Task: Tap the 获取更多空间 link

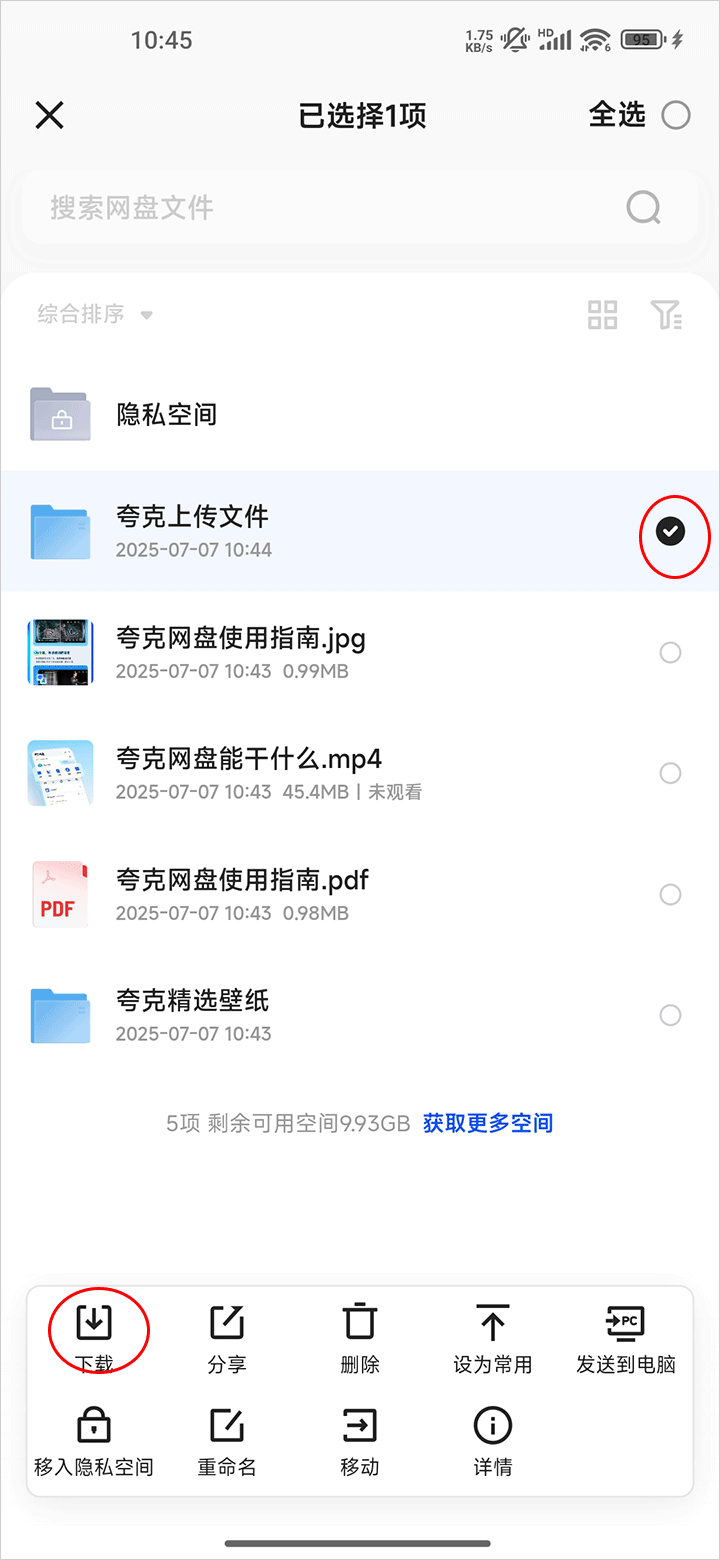Action: 488,1123
